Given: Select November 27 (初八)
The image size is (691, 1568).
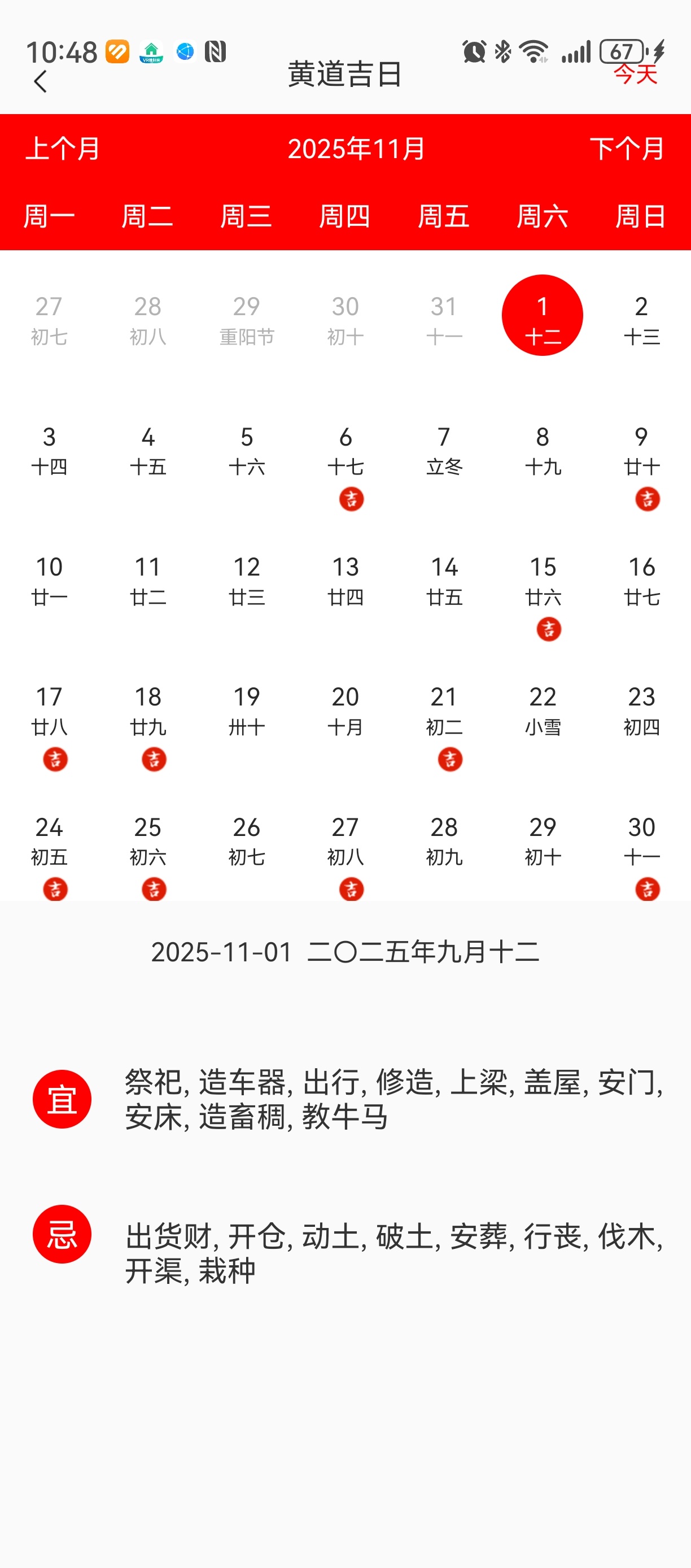Looking at the screenshot, I should (x=345, y=856).
